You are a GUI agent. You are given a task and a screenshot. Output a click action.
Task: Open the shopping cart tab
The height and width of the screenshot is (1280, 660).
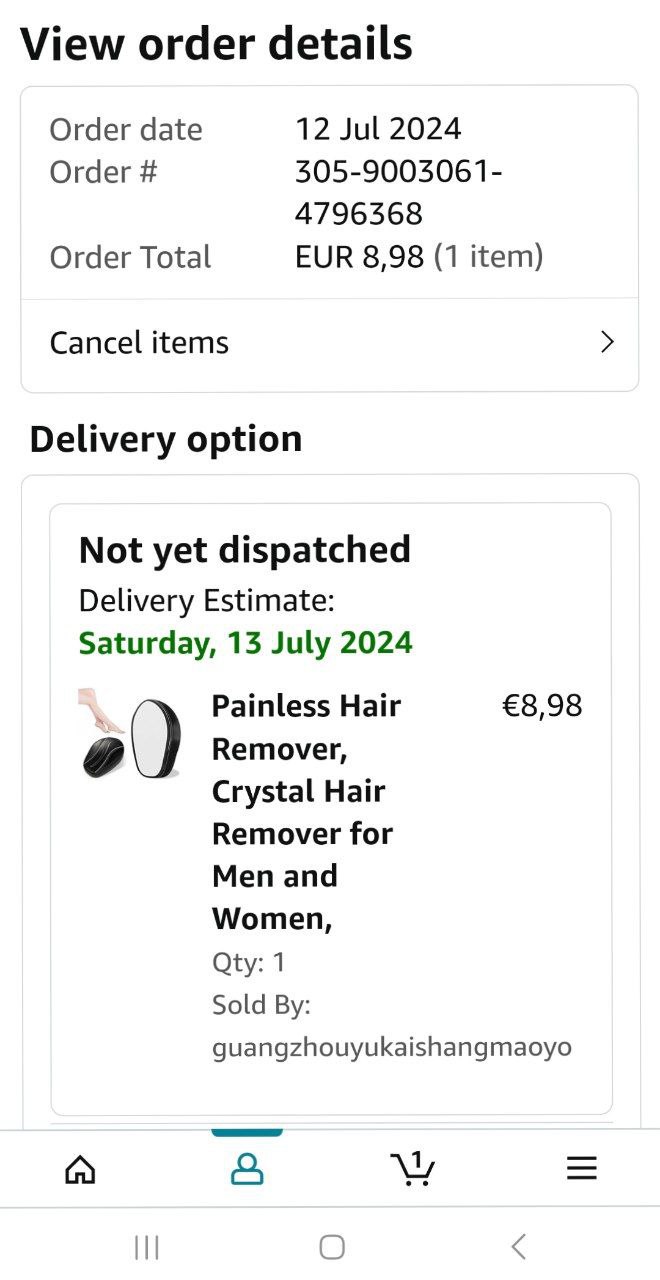coord(412,1168)
